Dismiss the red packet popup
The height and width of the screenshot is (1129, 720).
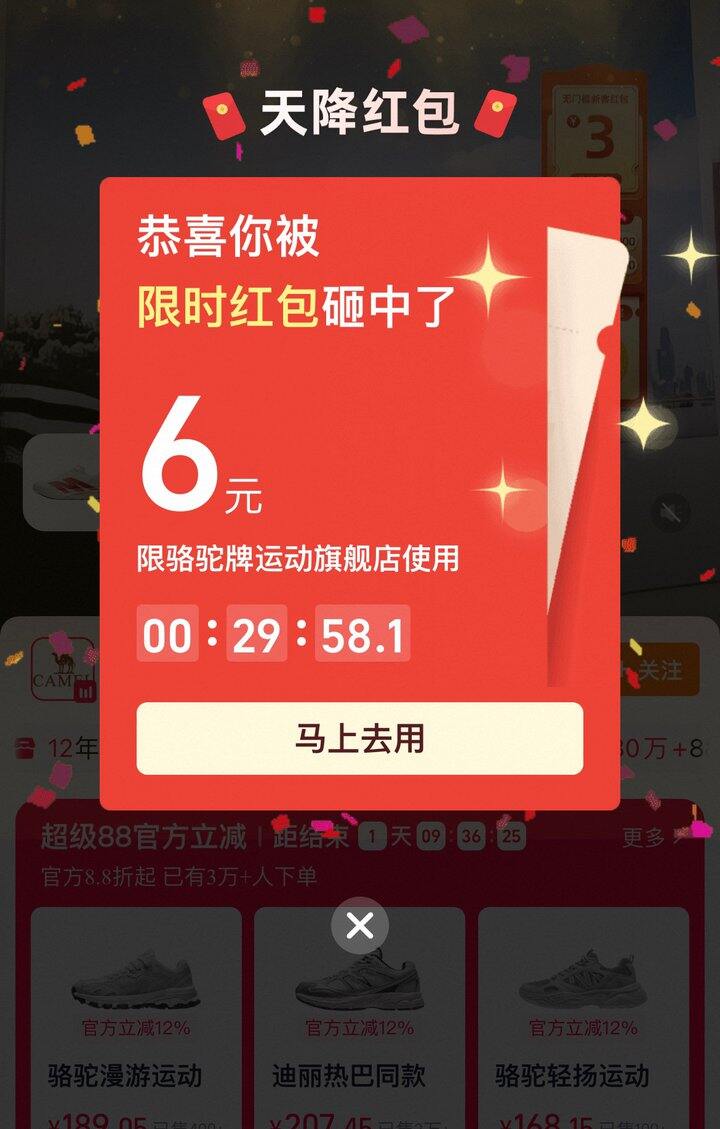pos(359,926)
